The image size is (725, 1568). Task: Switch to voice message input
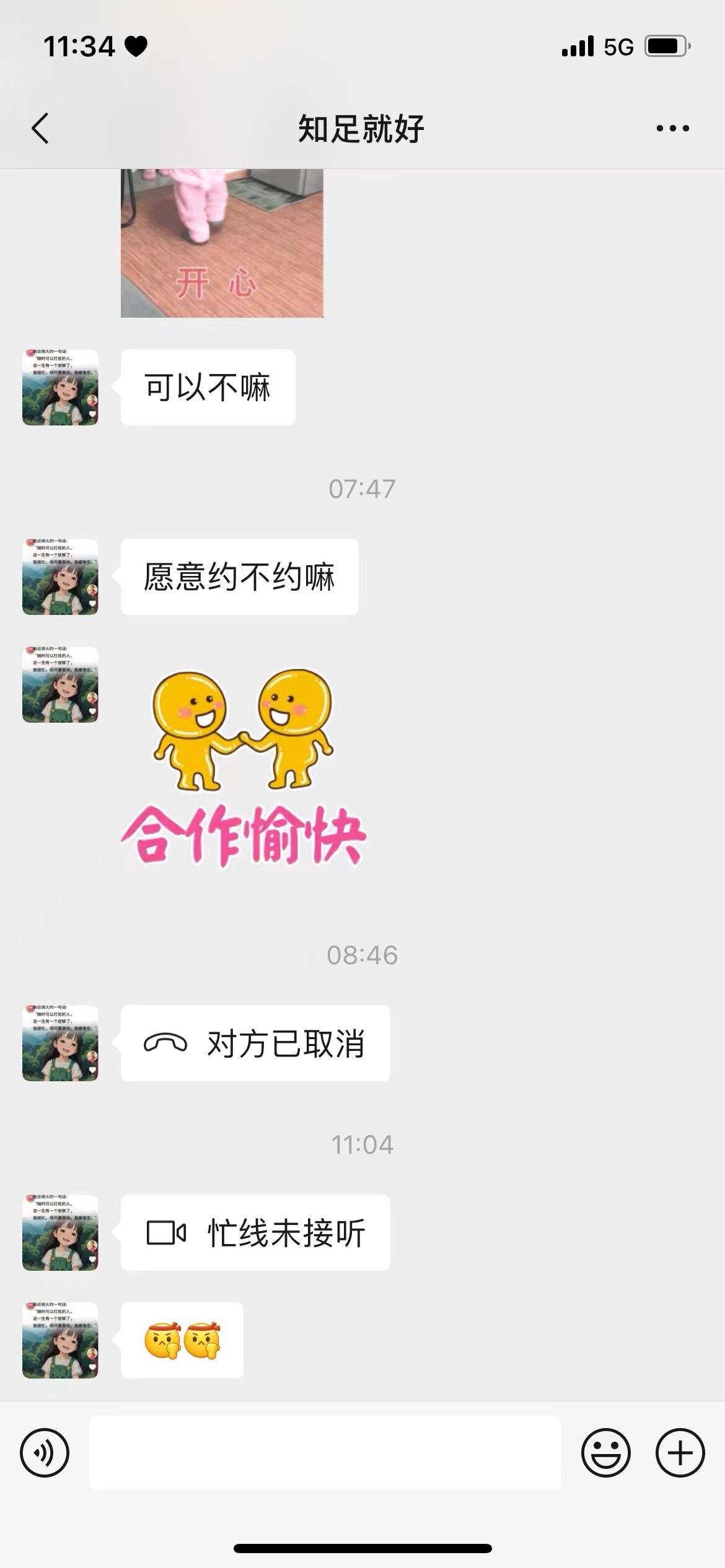tap(45, 1453)
